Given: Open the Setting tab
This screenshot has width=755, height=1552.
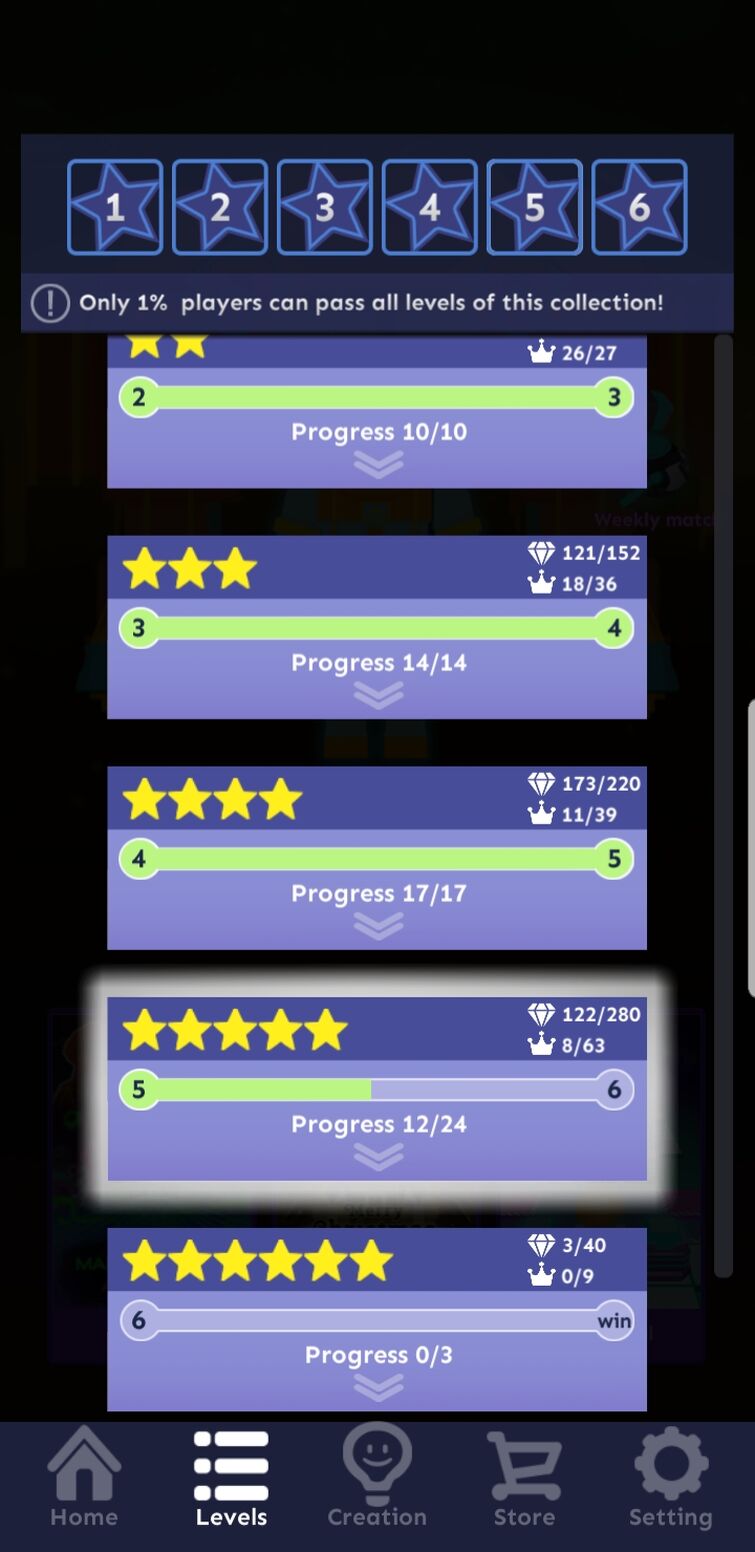Looking at the screenshot, I should pos(670,1477).
